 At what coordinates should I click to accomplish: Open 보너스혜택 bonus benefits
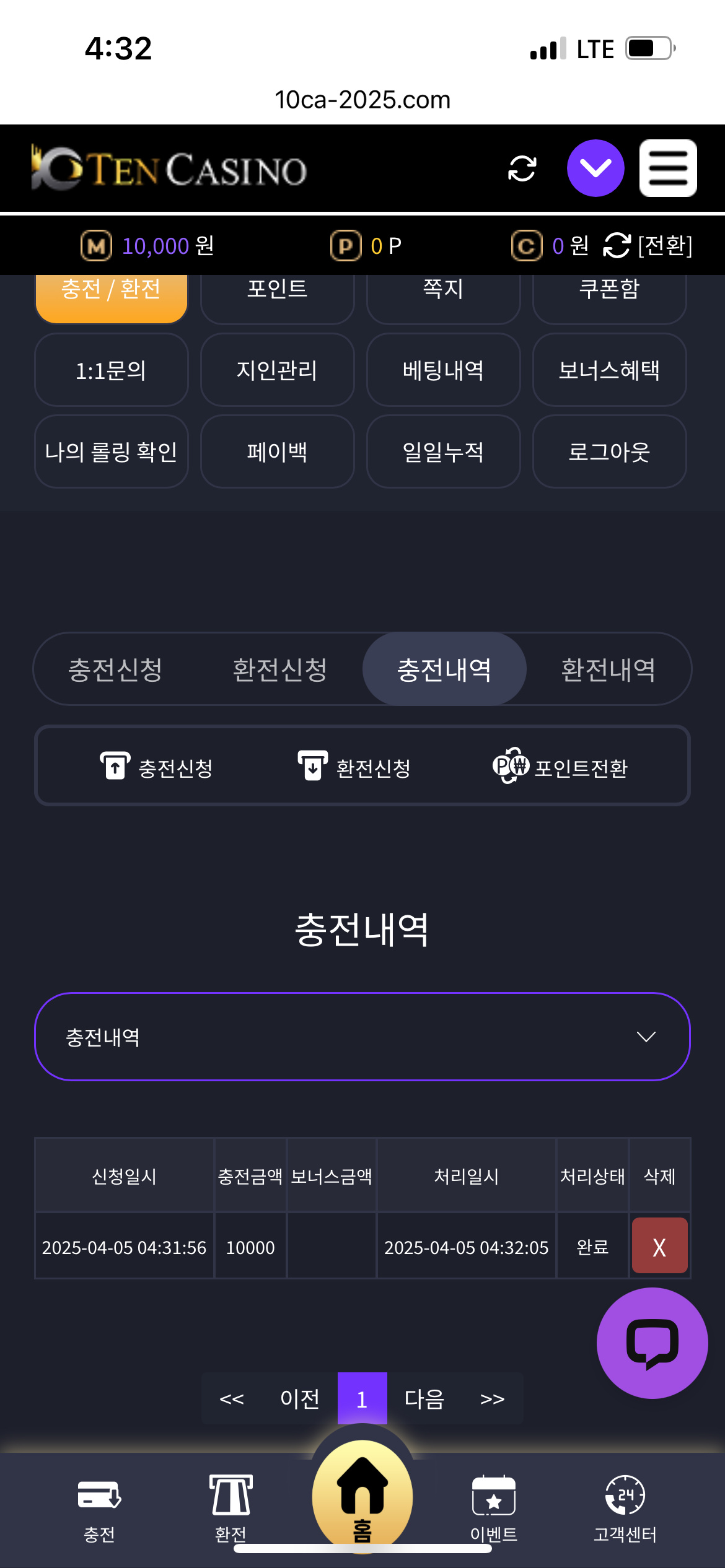tap(609, 370)
